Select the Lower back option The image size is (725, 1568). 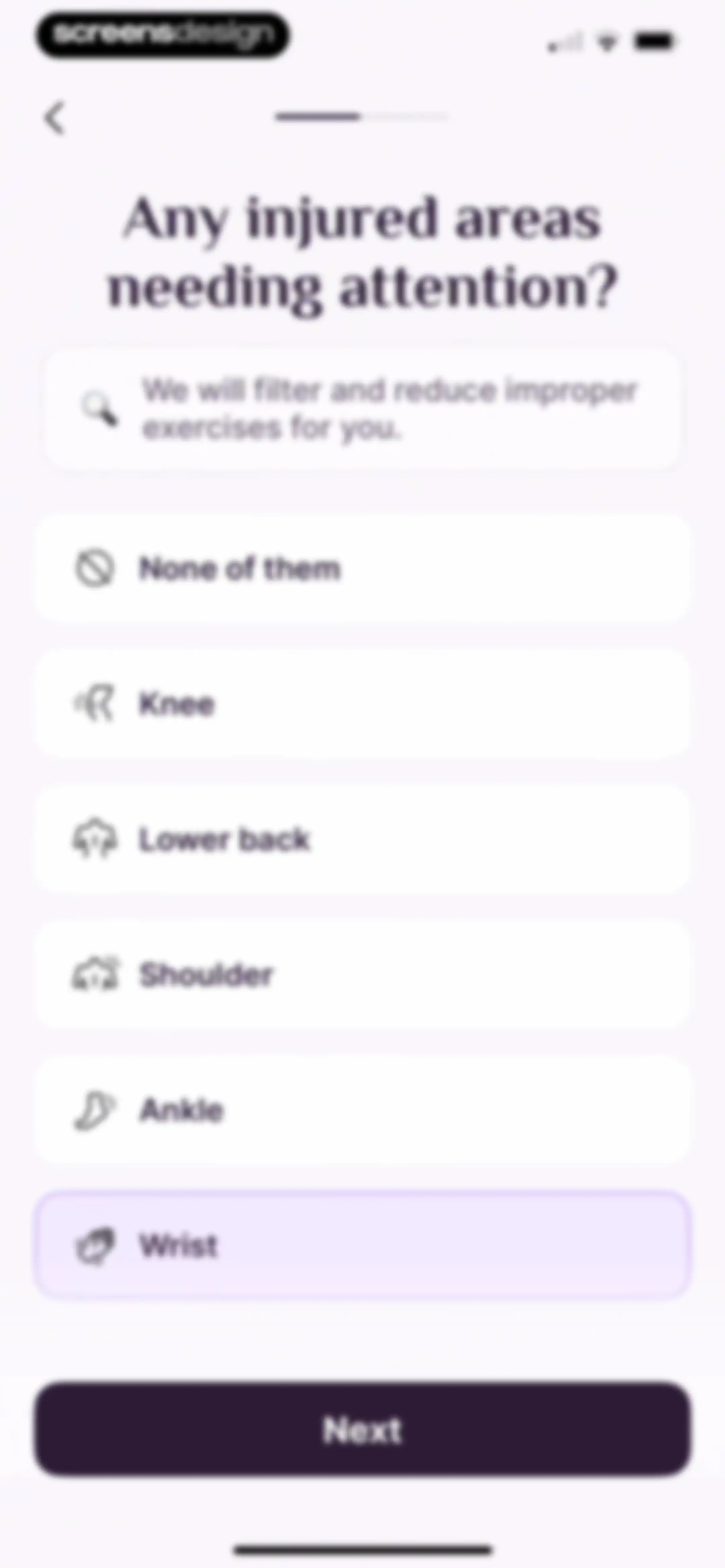click(363, 839)
